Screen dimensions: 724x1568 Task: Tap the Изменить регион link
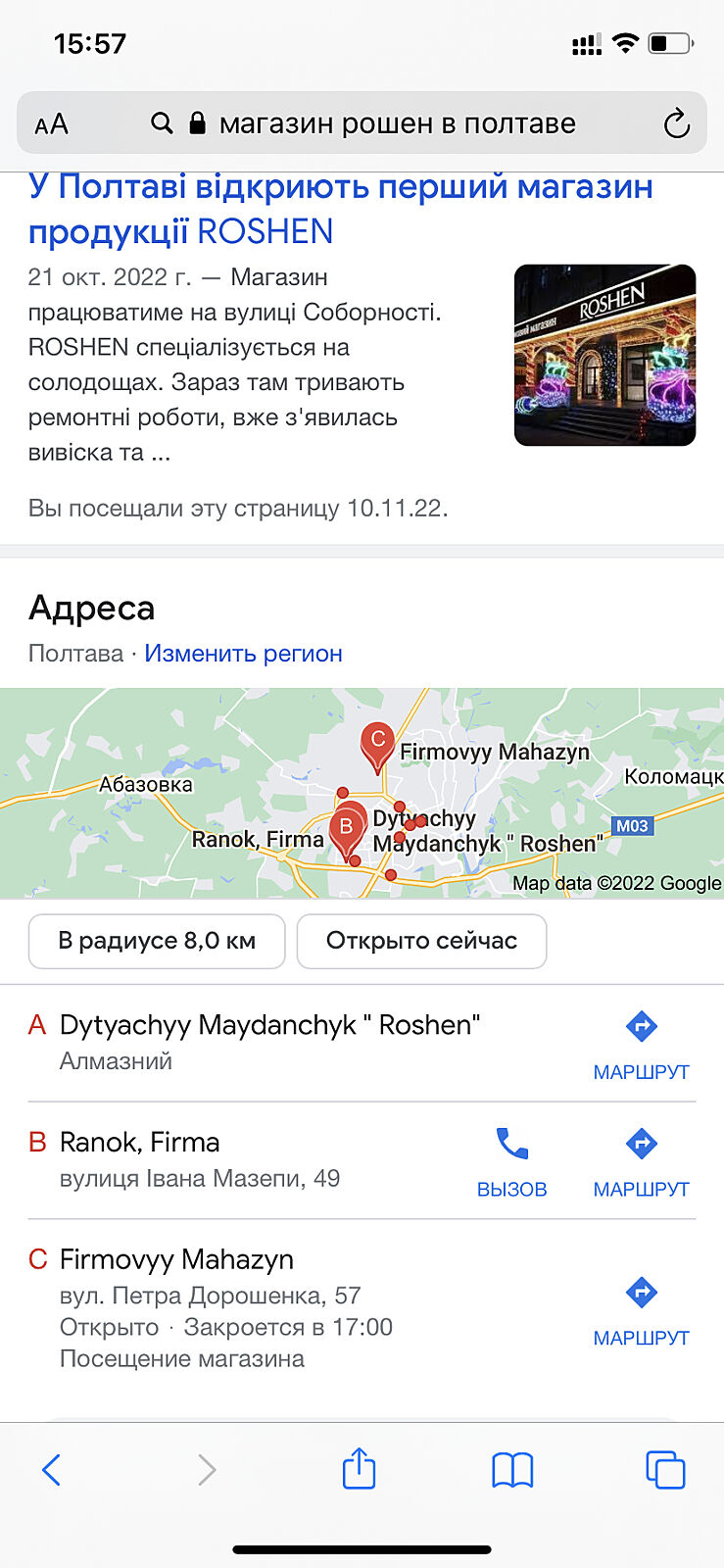point(243,654)
